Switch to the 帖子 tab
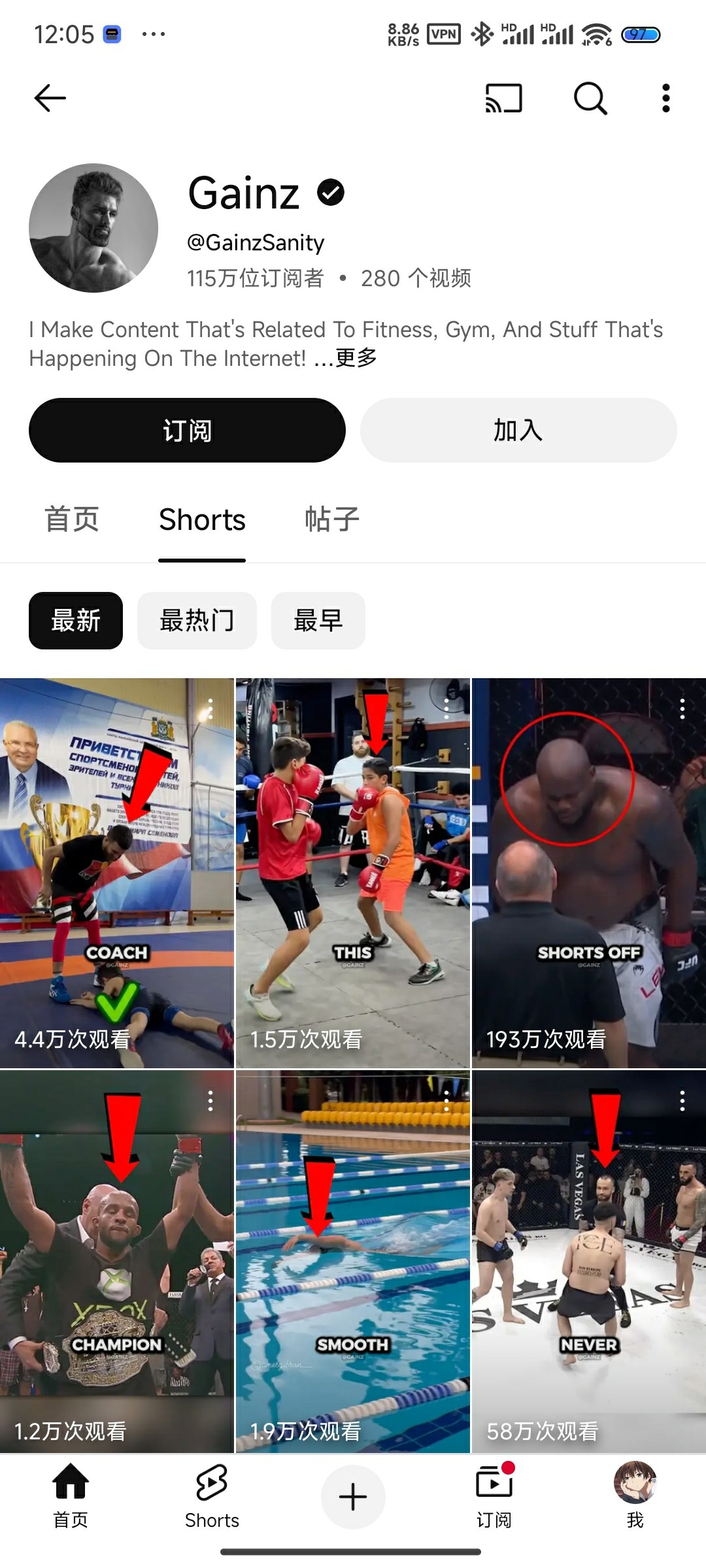This screenshot has height=1568, width=706. [x=332, y=520]
